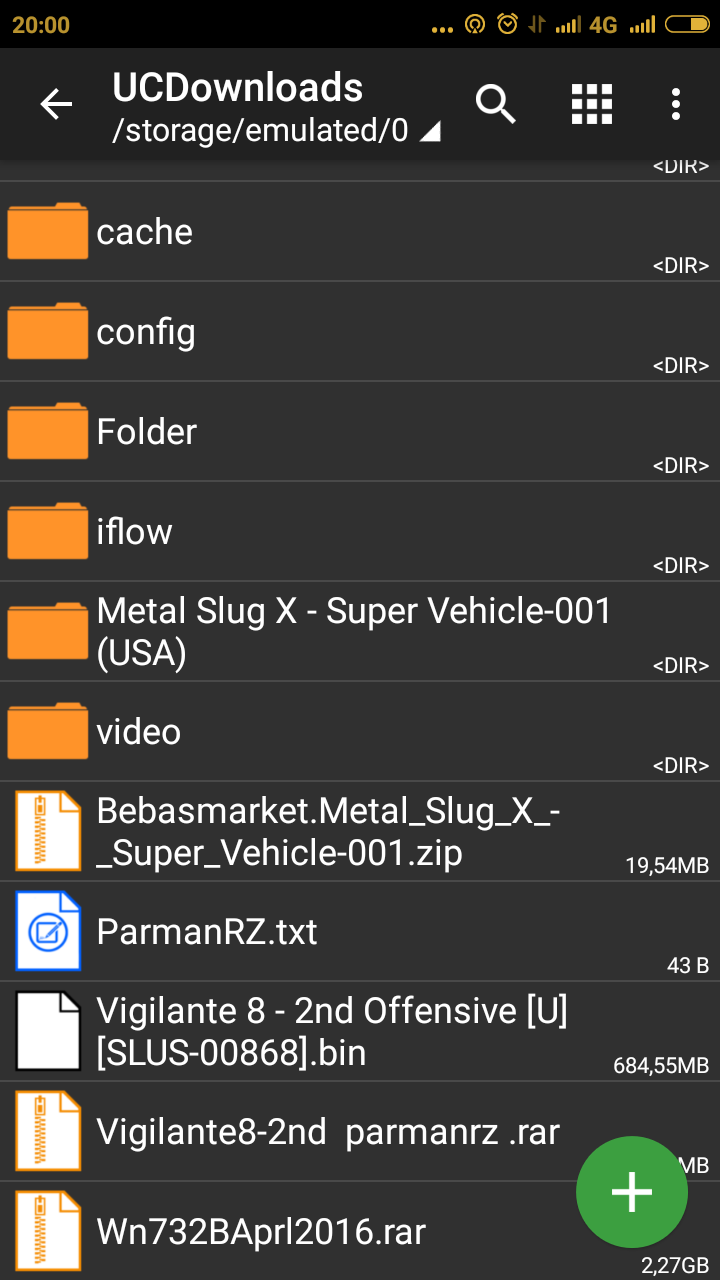The height and width of the screenshot is (1280, 720).
Task: Open the three-dot overflow menu
Action: point(676,104)
